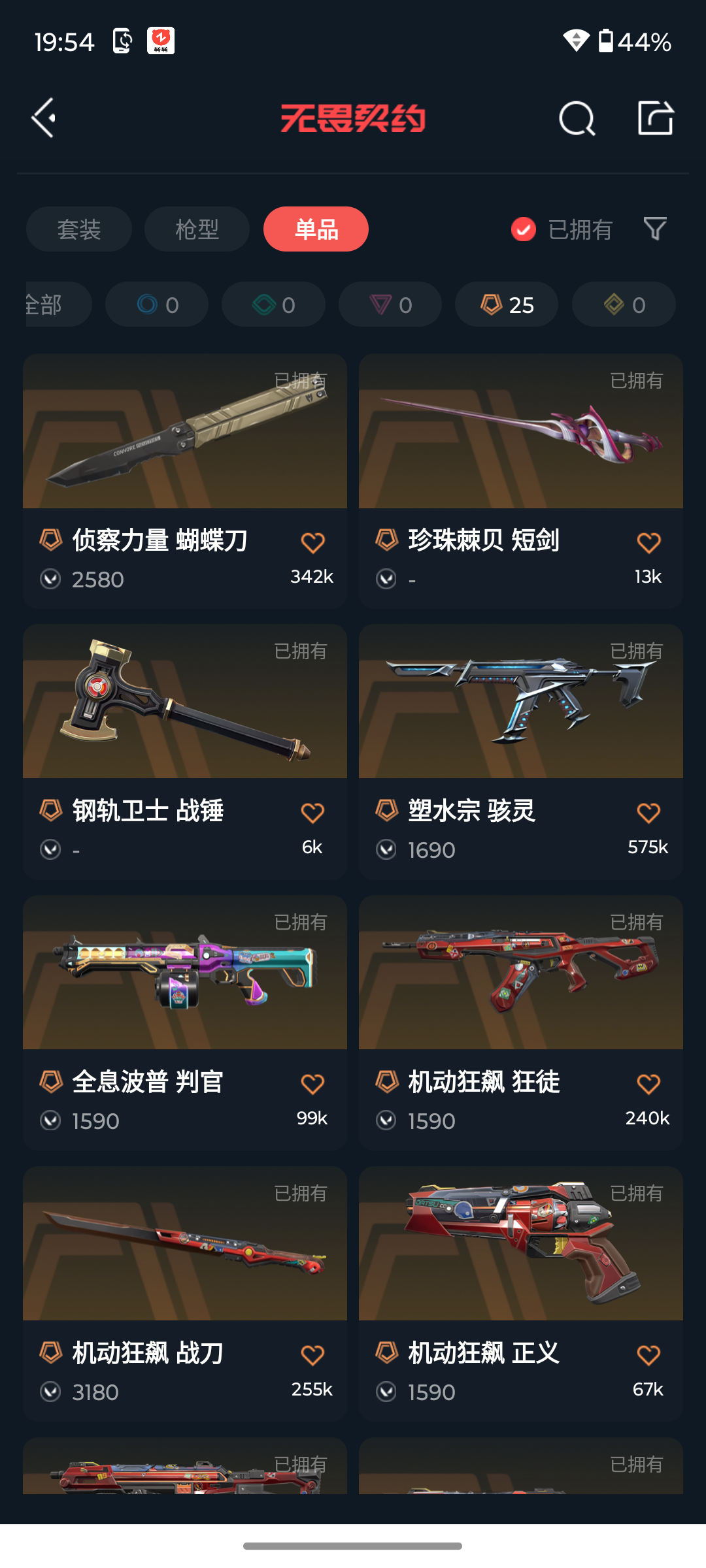Like the 机动狂飙 战刀 skin

tap(312, 1355)
